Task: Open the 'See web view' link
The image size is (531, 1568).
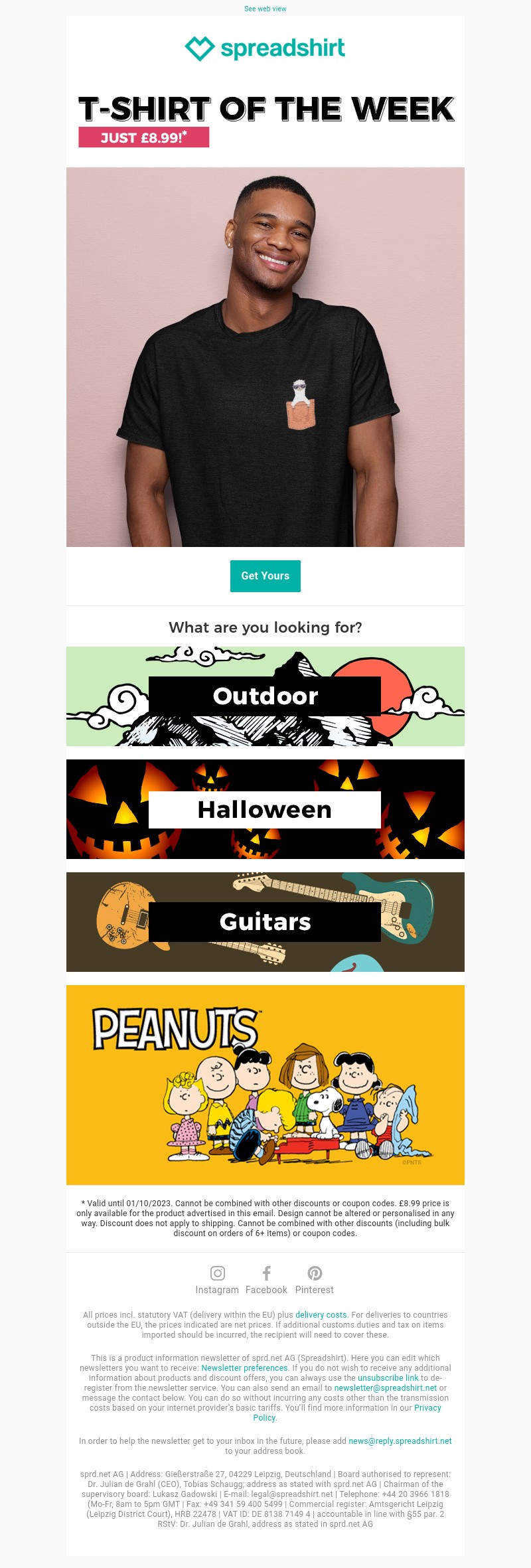Action: pyautogui.click(x=265, y=9)
